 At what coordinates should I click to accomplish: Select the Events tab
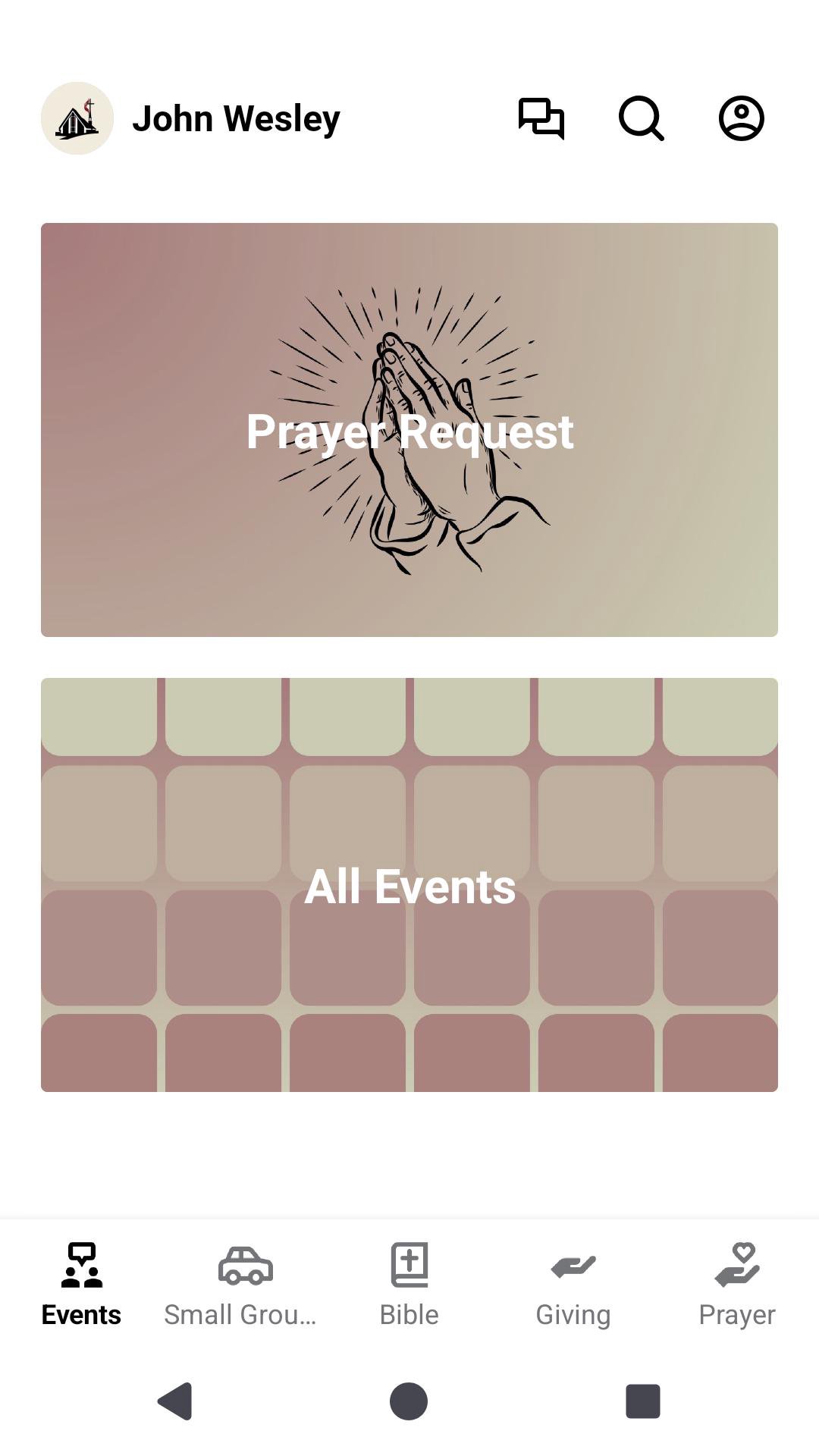(x=81, y=1285)
